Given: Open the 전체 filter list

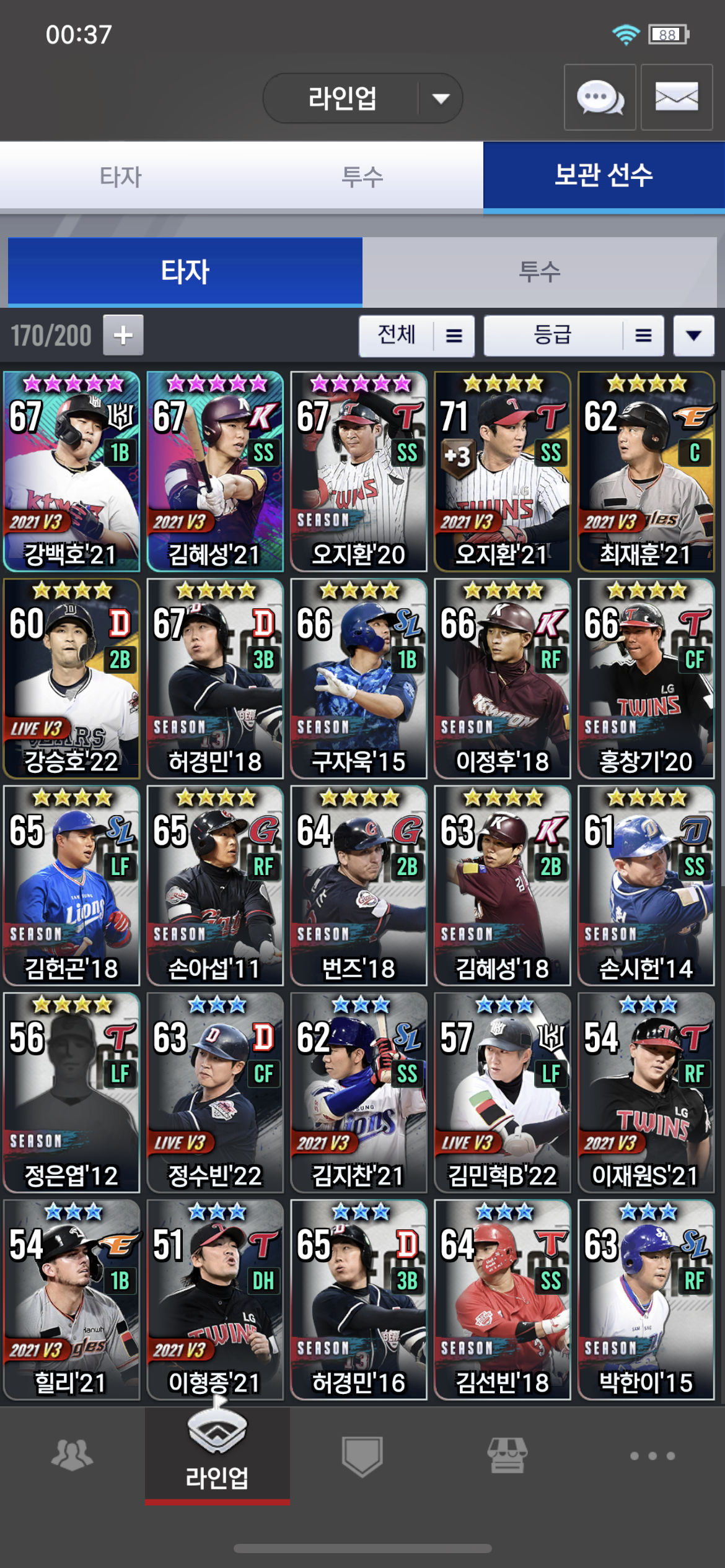Looking at the screenshot, I should (x=416, y=336).
